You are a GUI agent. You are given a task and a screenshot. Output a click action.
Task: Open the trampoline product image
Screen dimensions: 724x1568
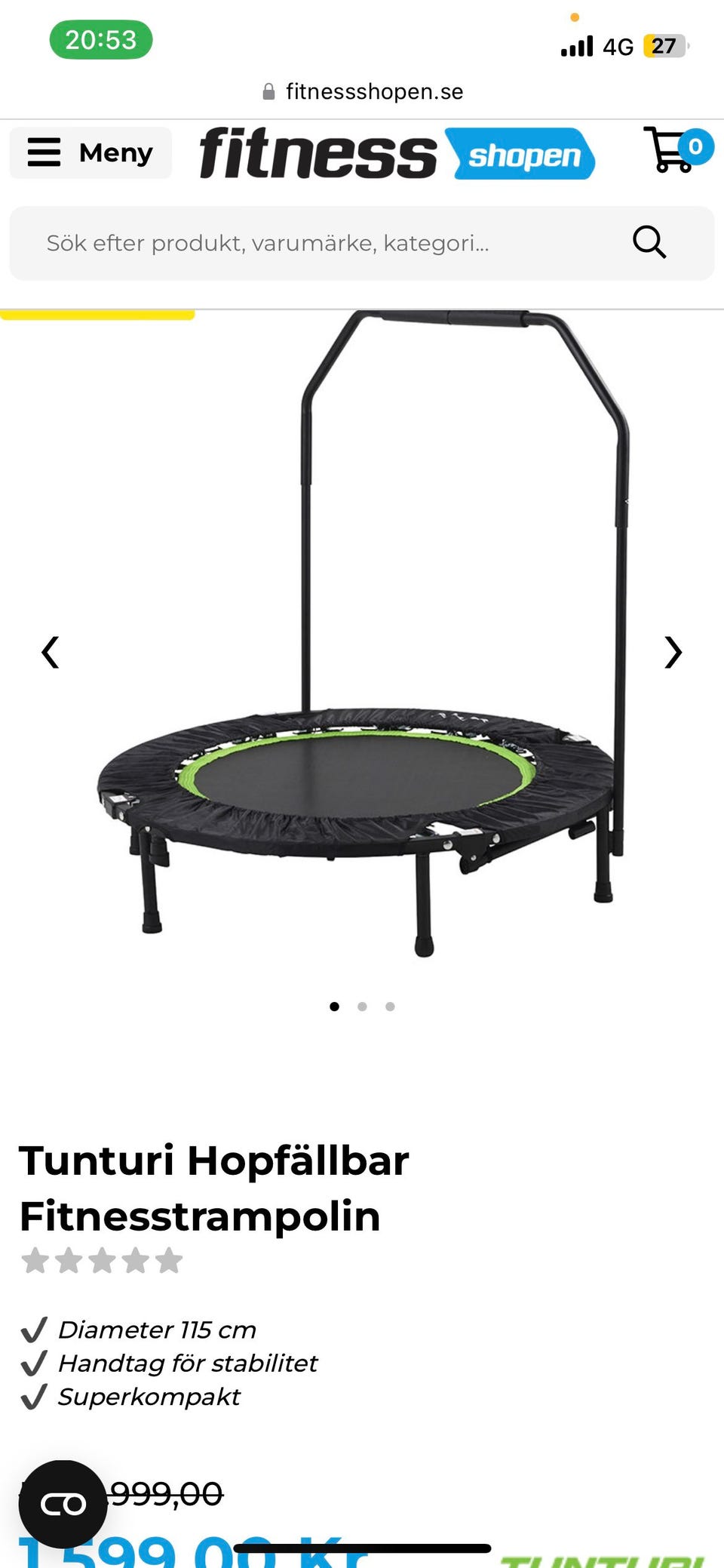(x=362, y=634)
